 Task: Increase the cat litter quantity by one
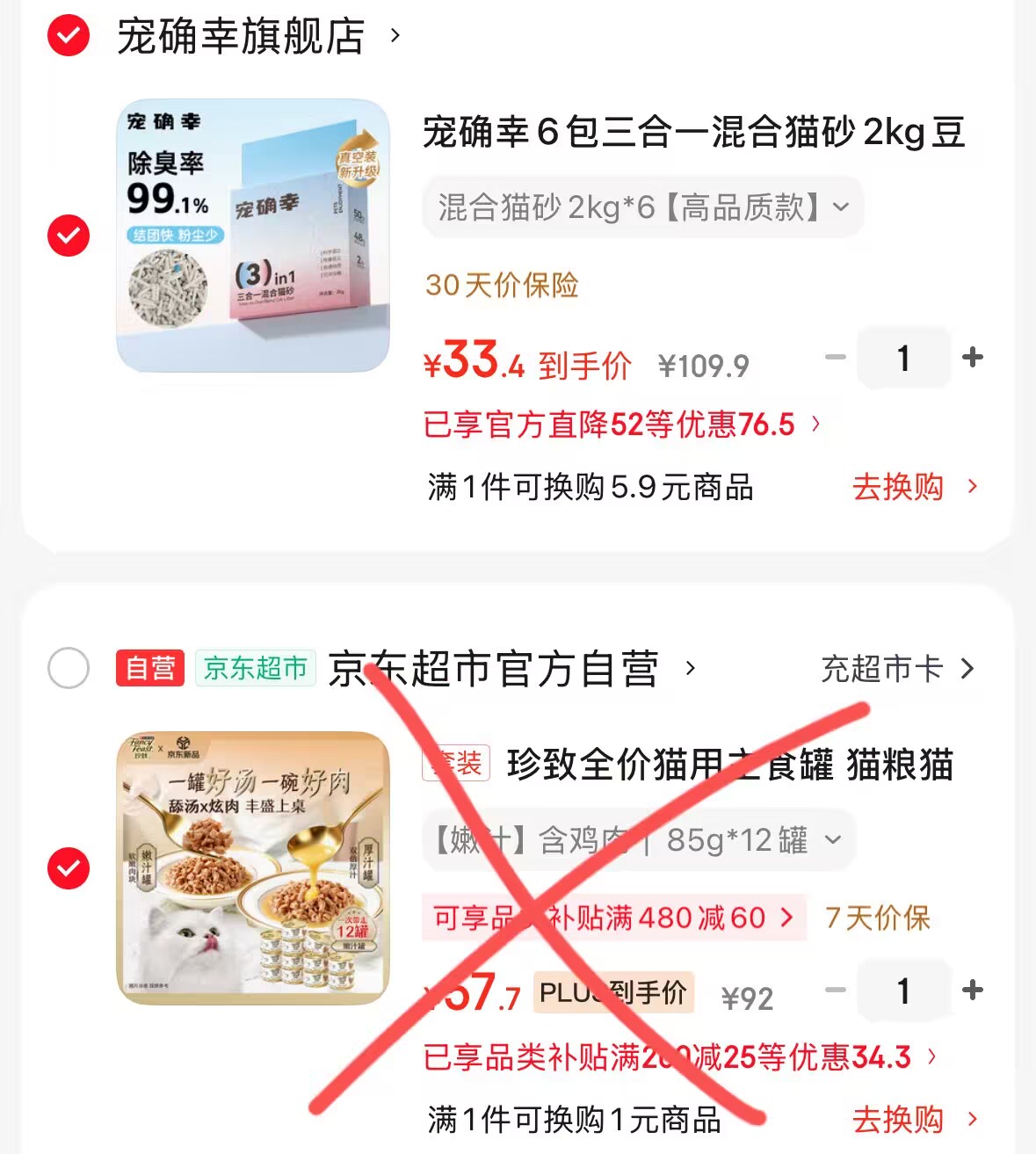[x=973, y=358]
